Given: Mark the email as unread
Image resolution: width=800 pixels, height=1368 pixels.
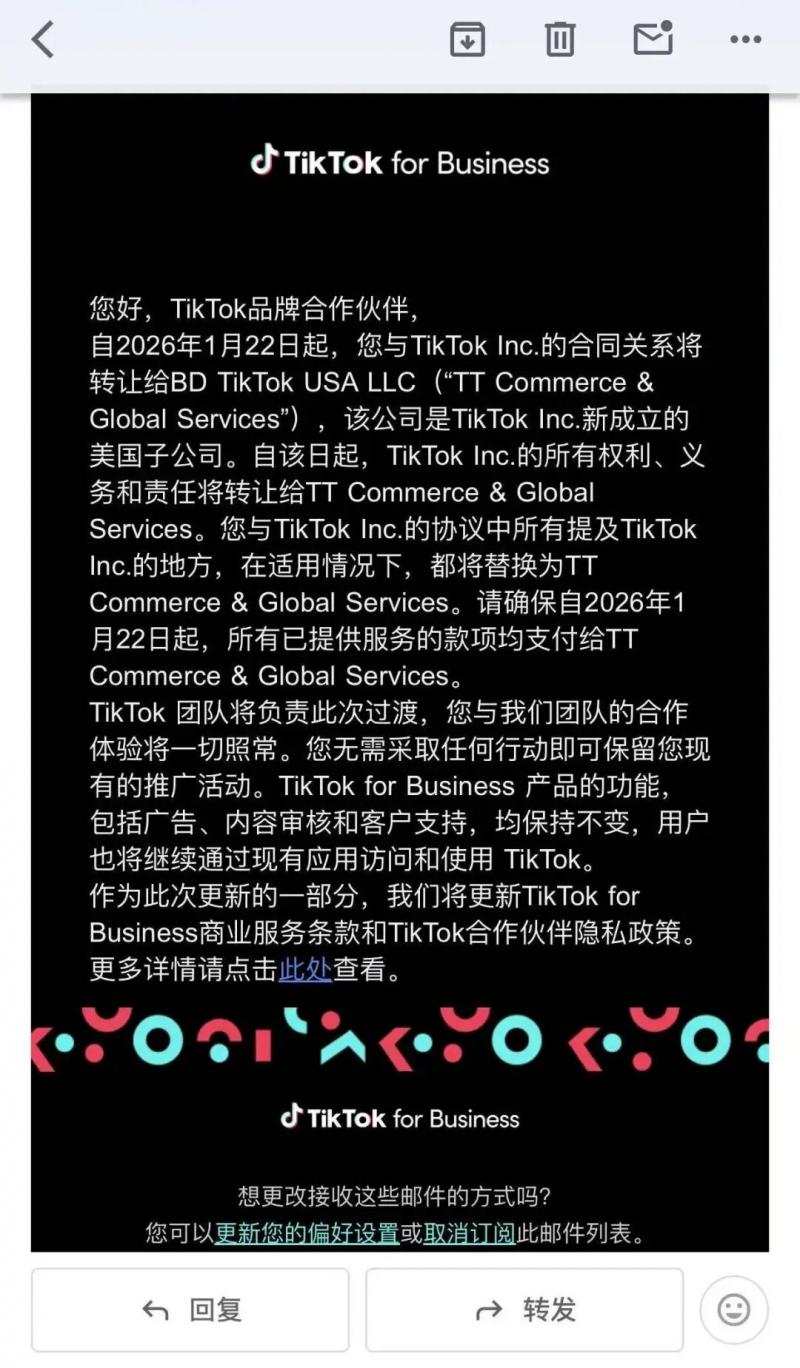Looking at the screenshot, I should coord(653,39).
